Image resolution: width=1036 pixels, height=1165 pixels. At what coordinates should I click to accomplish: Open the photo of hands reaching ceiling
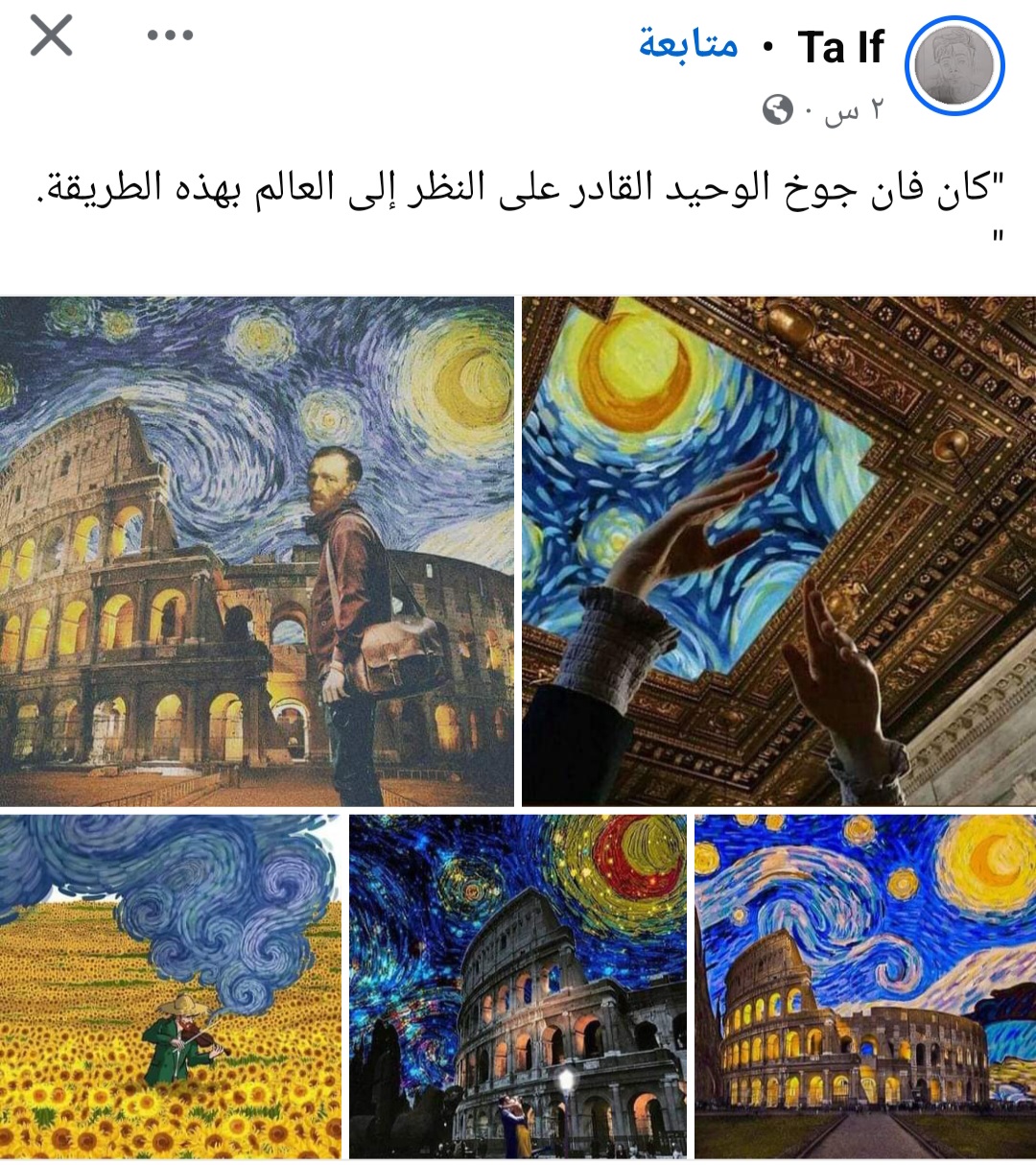click(778, 552)
